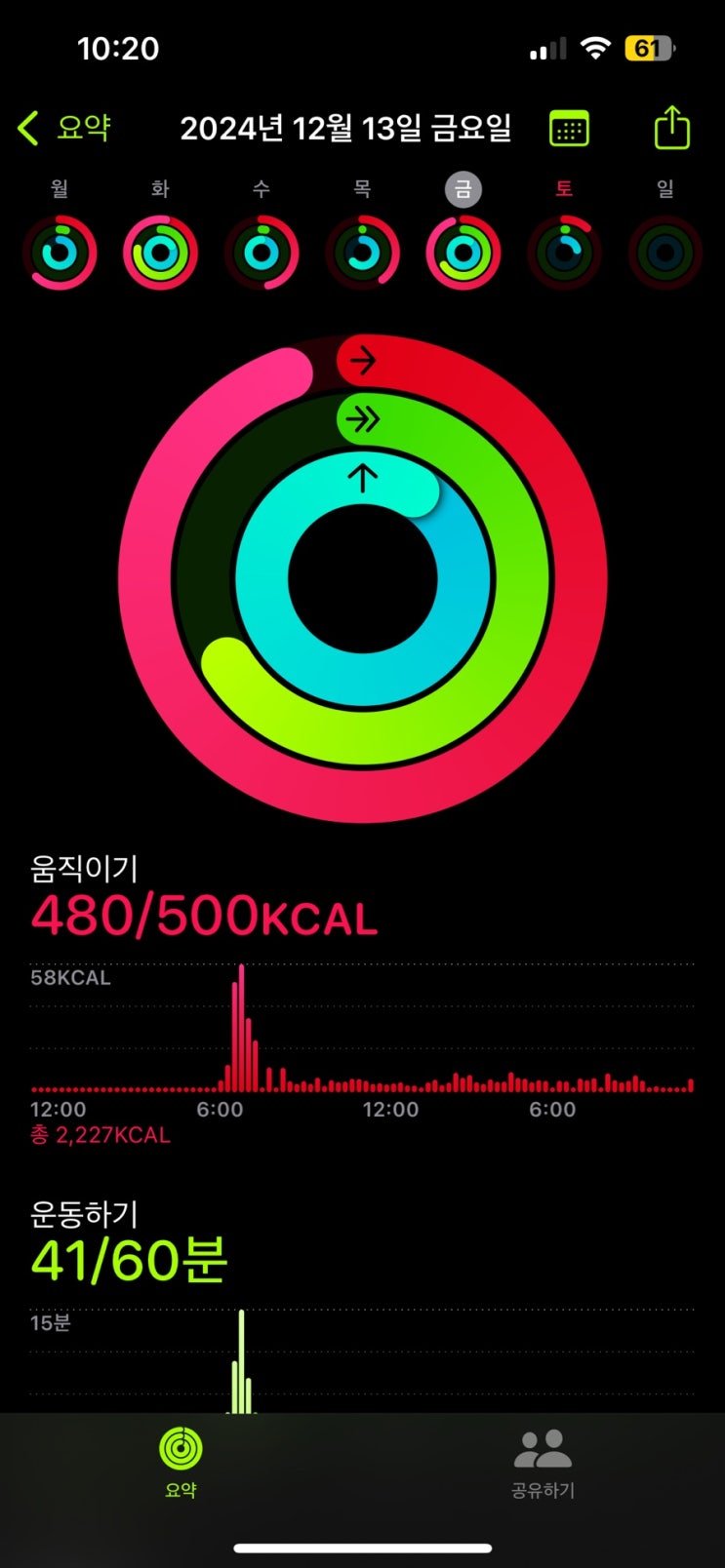This screenshot has height=1568, width=725.
Task: Open the calendar view
Action: tap(569, 129)
